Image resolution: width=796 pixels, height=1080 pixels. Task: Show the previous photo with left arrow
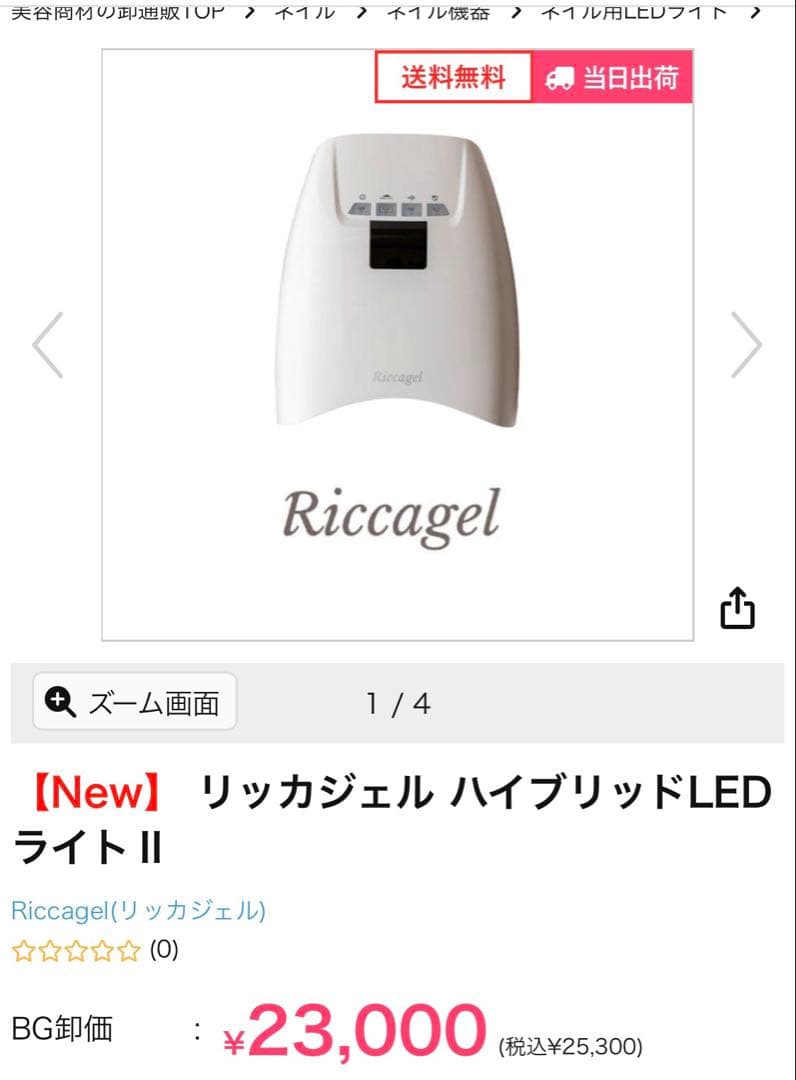47,344
